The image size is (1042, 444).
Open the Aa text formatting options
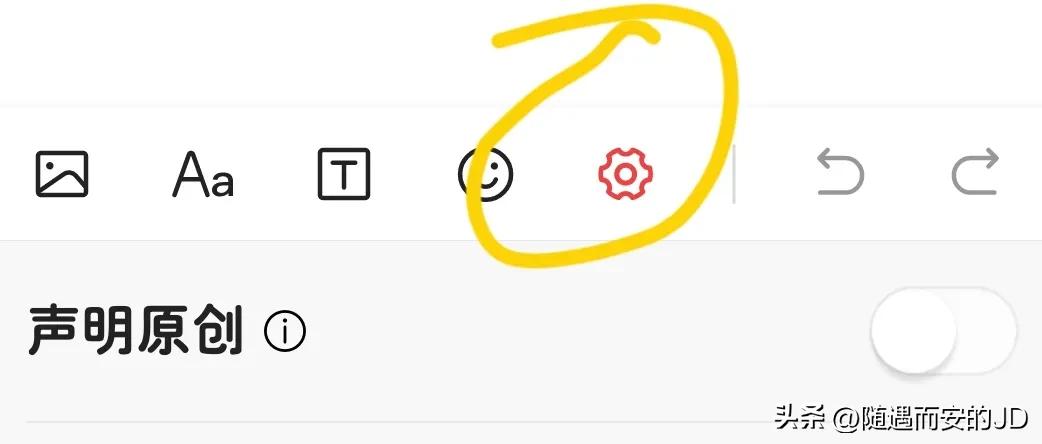point(203,174)
